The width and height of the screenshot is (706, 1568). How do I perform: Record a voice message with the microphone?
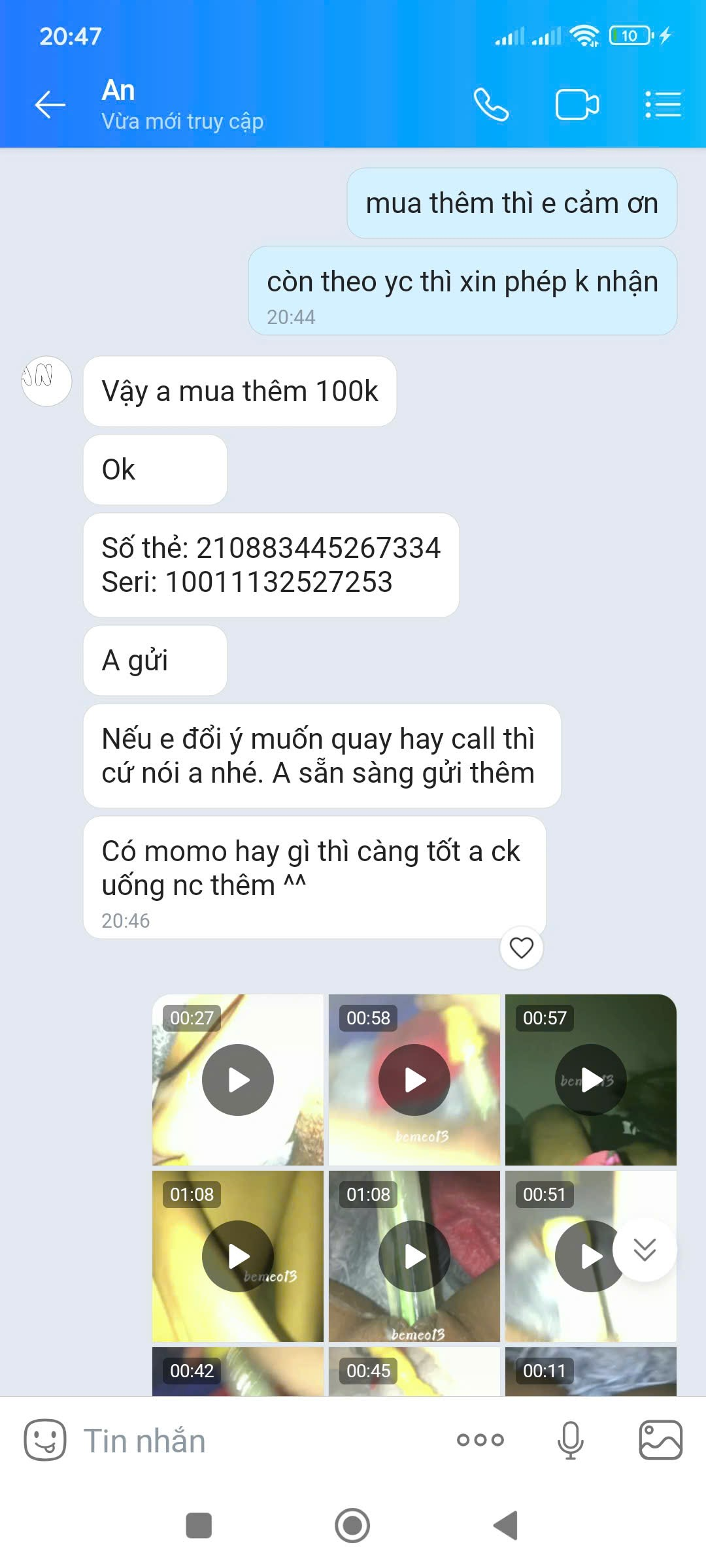click(570, 1440)
